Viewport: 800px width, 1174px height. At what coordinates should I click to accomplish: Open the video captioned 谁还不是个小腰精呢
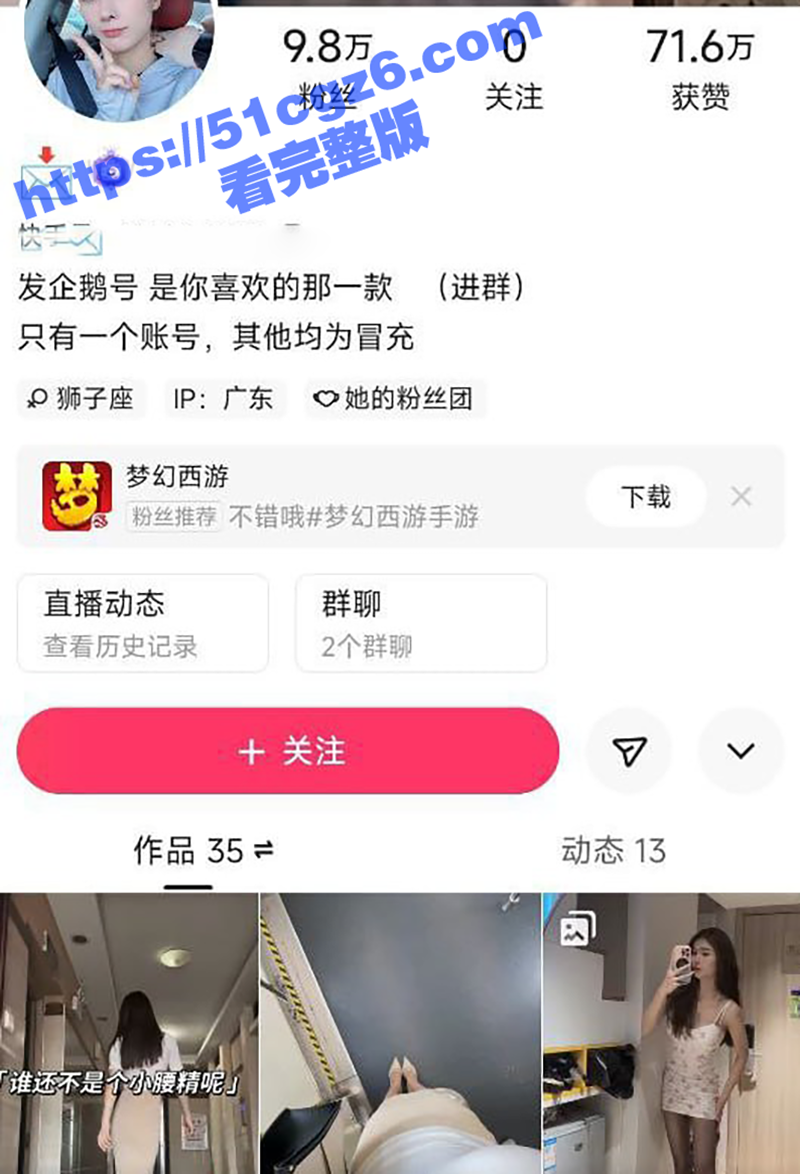128,1033
